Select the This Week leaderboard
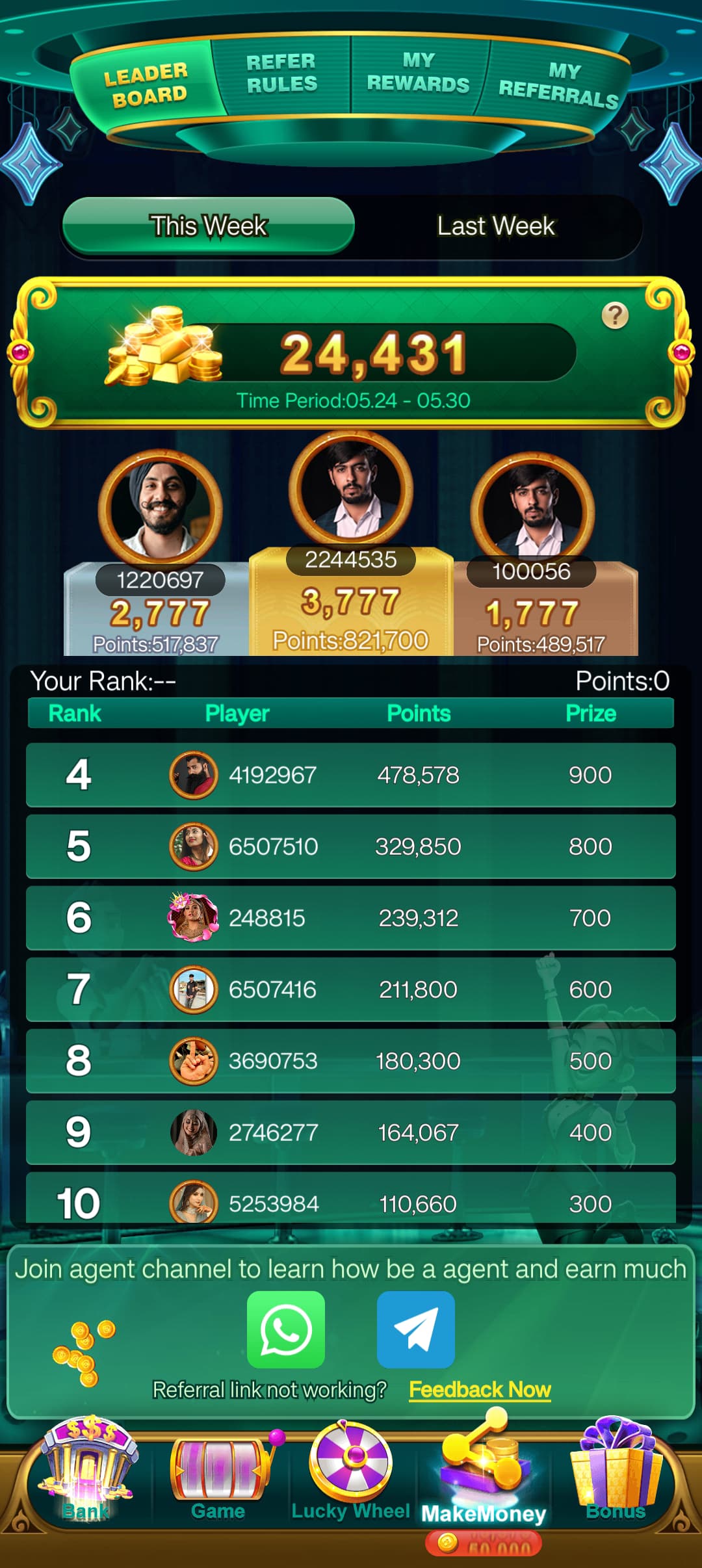The image size is (702, 1568). (x=209, y=226)
